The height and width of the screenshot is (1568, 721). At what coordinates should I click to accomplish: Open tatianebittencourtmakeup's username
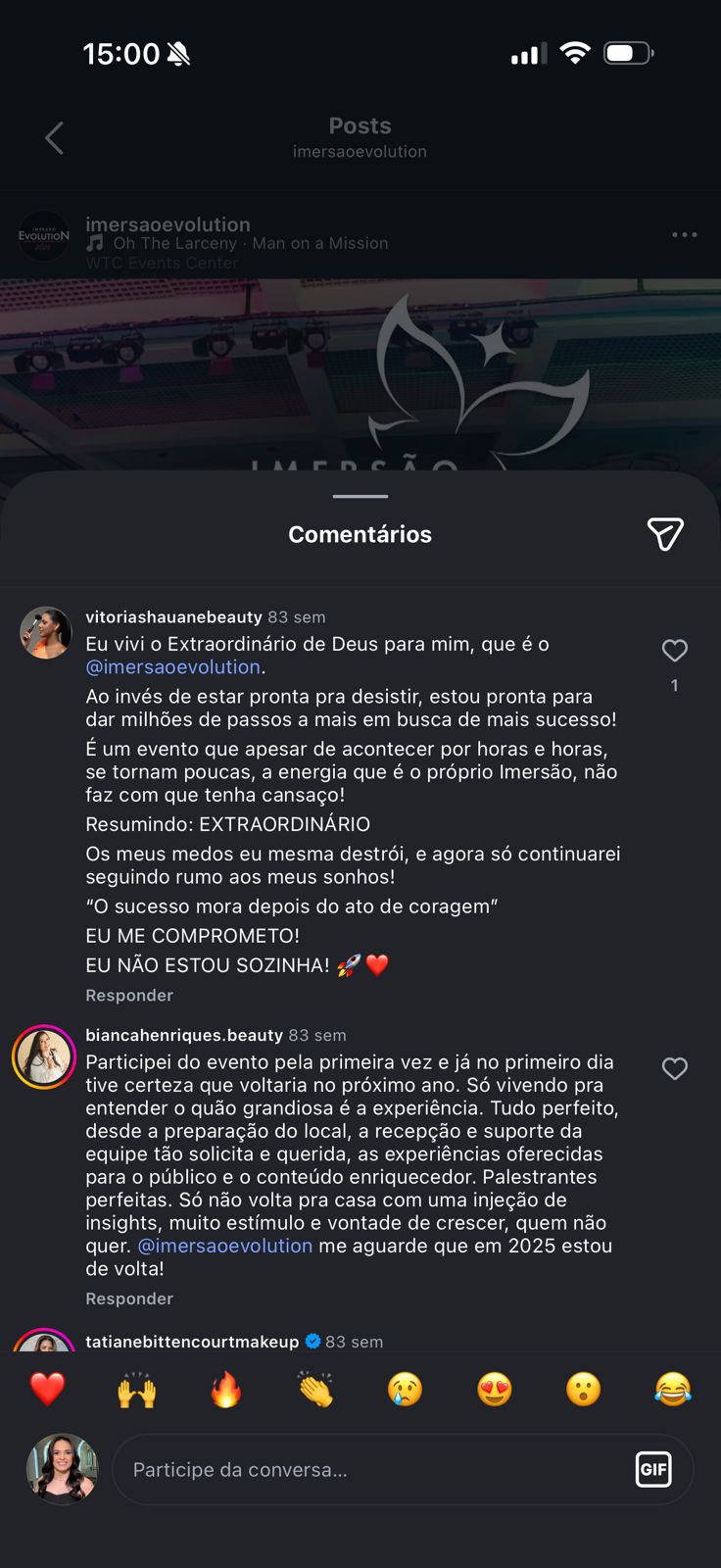[x=192, y=1342]
